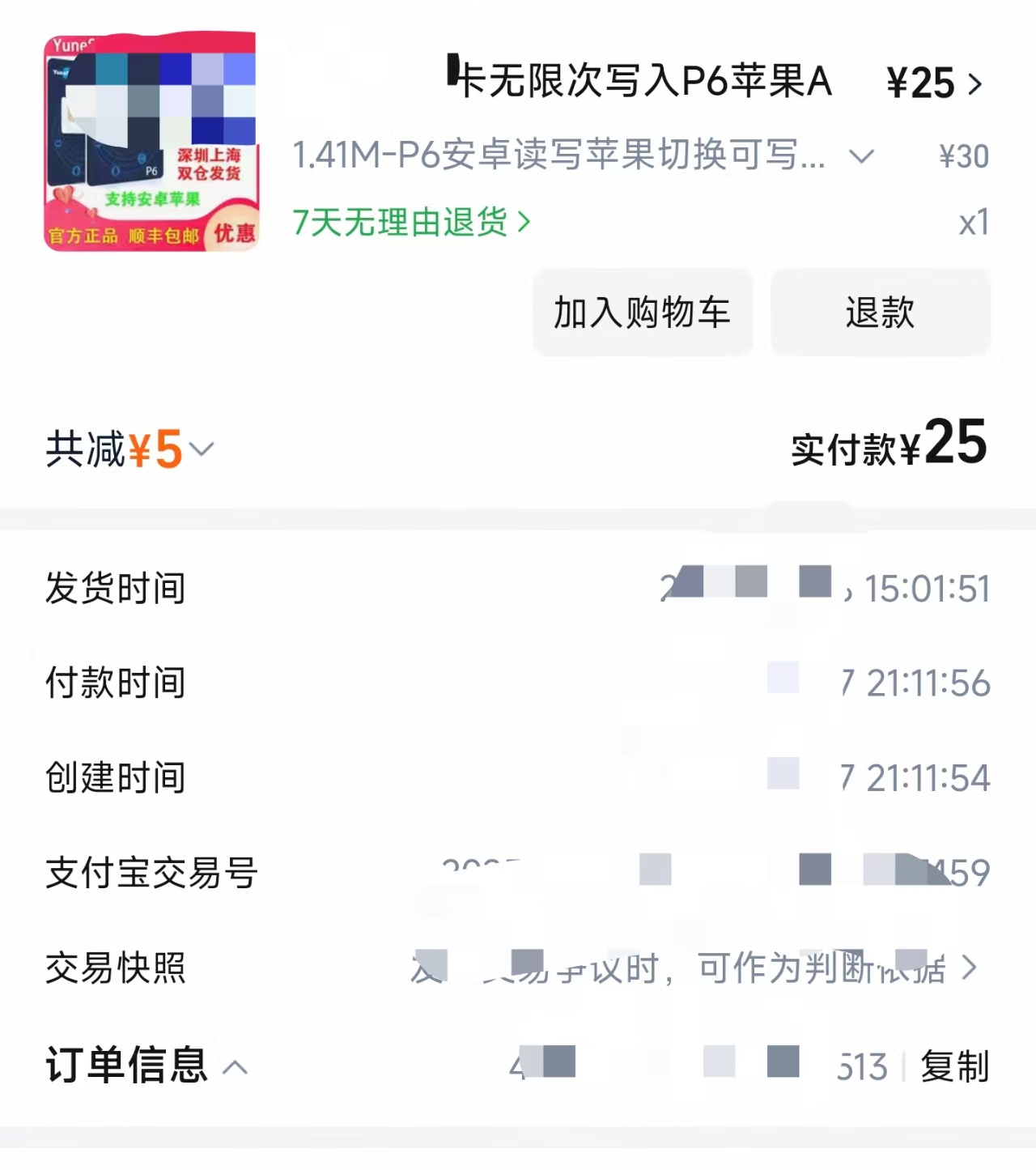Screen dimensions: 1036x1170
Task: Tap the gray chevron icon on SKU row
Action: point(862,155)
